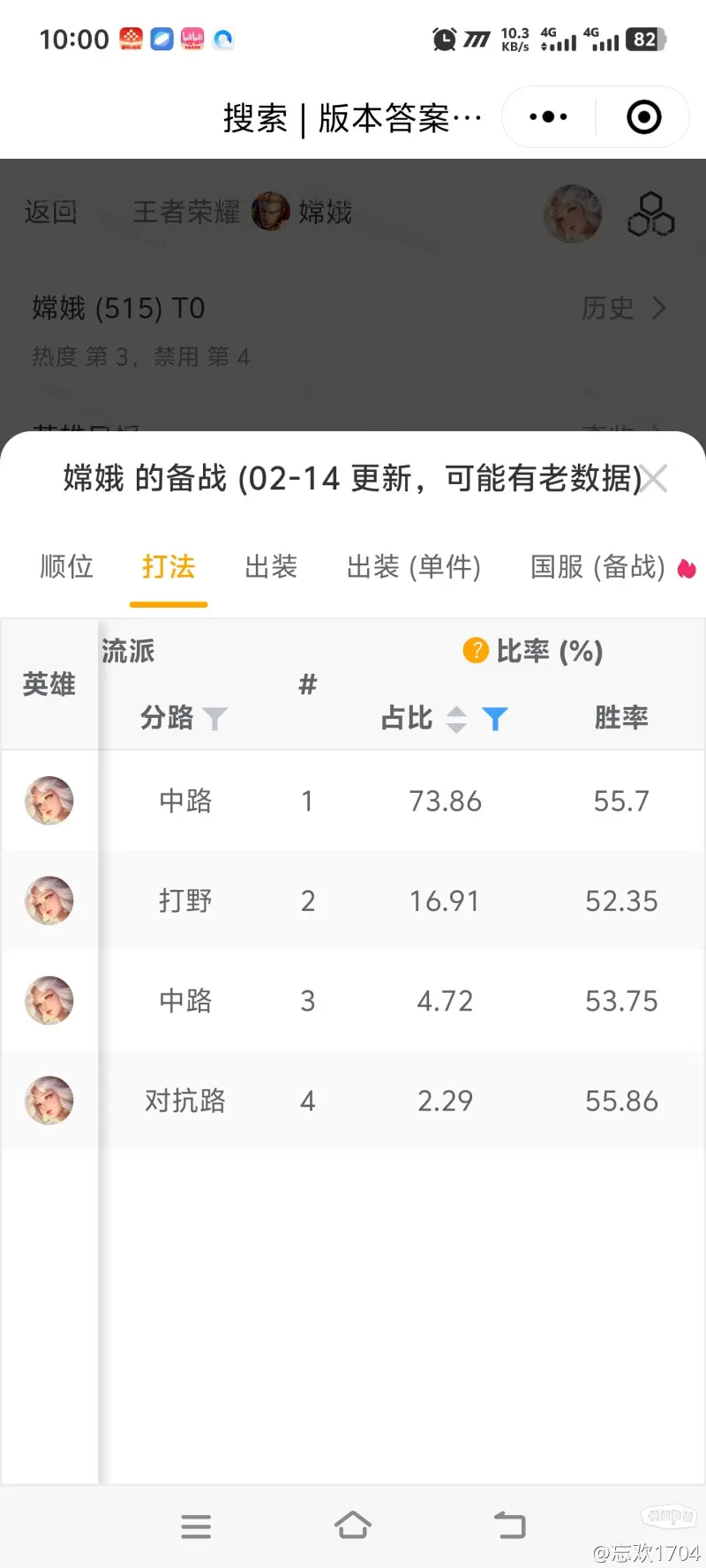706x1568 pixels.
Task: Sort by 占比 column
Action: [x=455, y=719]
